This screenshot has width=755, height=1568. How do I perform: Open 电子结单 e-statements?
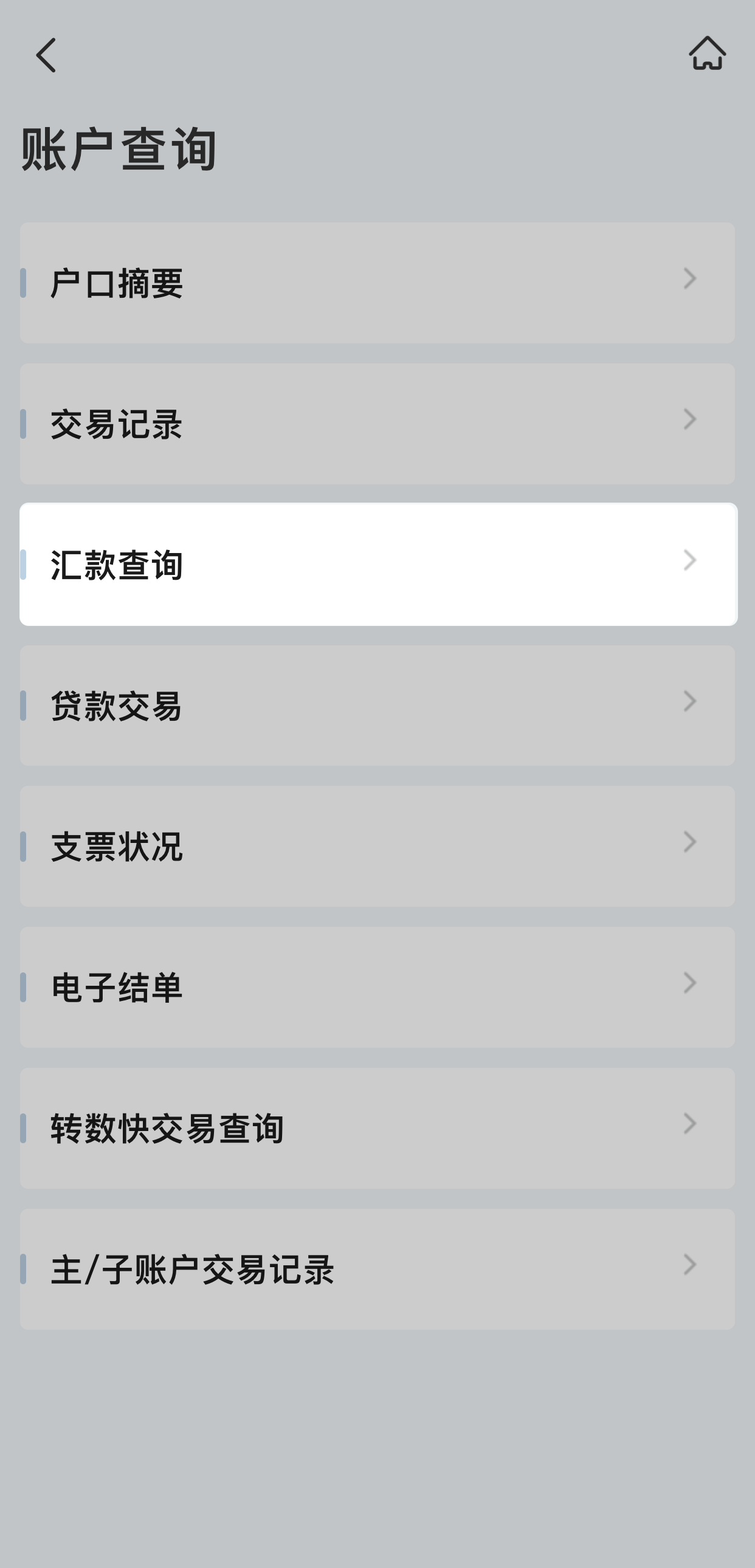coord(377,987)
